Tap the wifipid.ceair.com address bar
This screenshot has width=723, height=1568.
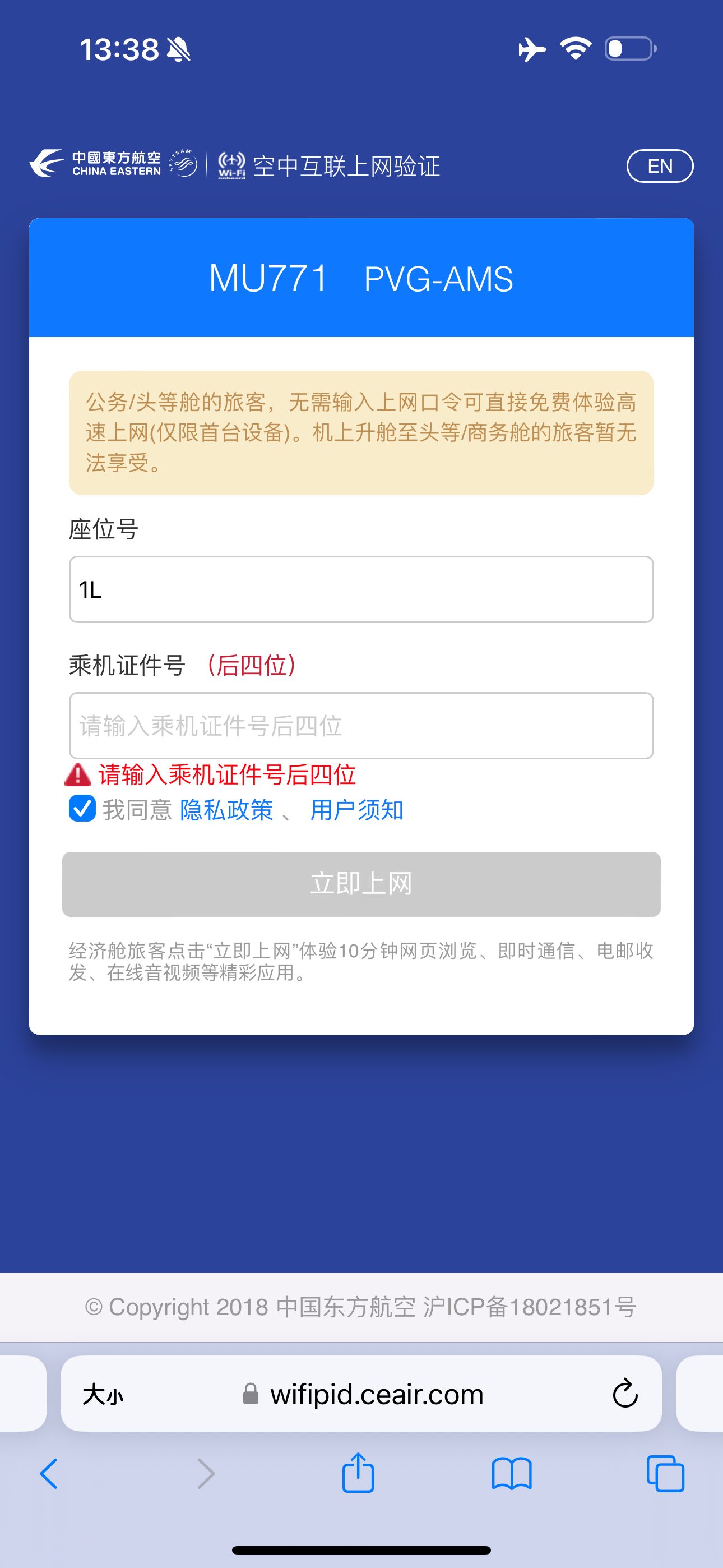[x=361, y=1393]
